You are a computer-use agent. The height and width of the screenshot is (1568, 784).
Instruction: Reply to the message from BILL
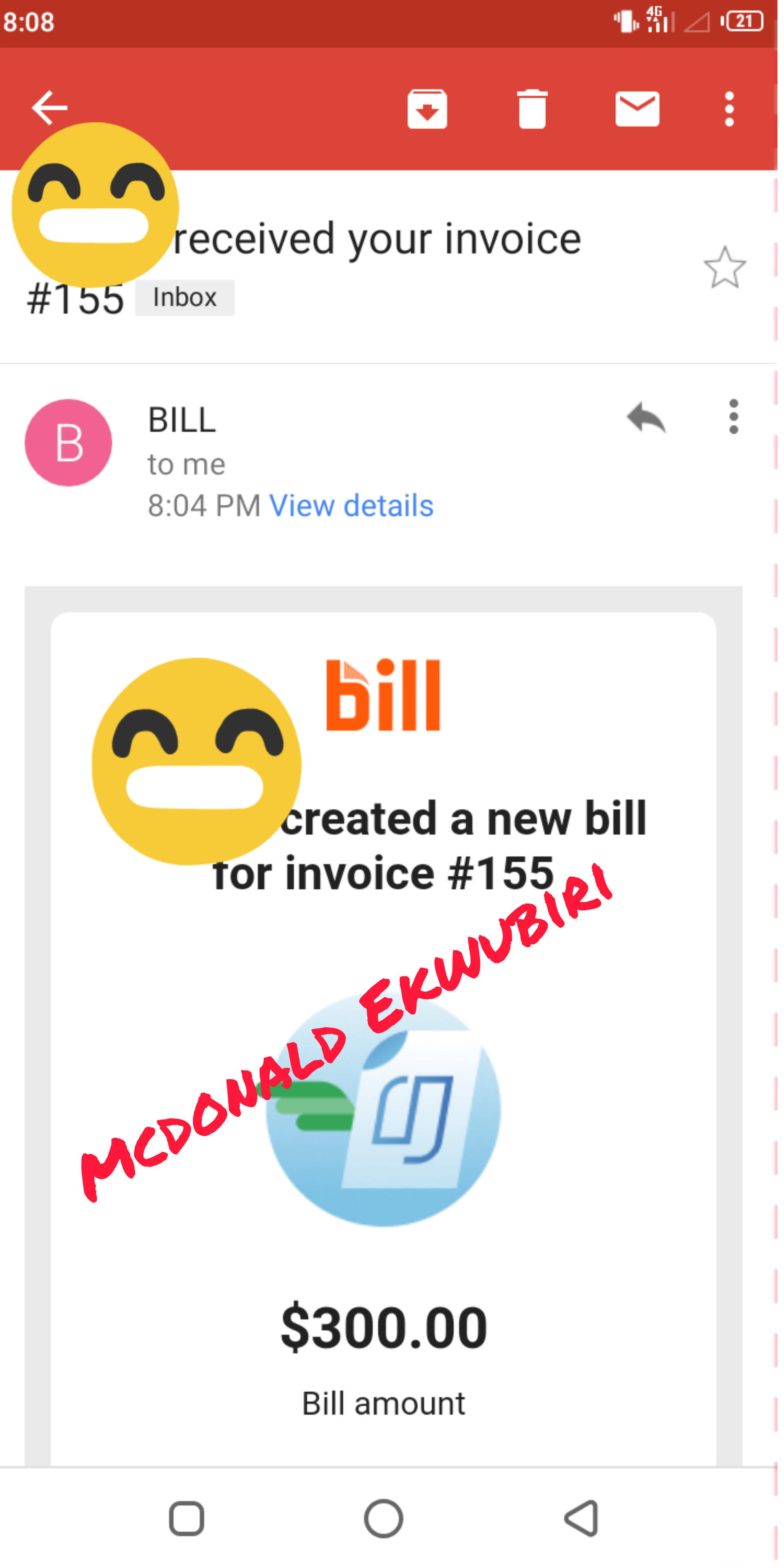646,418
